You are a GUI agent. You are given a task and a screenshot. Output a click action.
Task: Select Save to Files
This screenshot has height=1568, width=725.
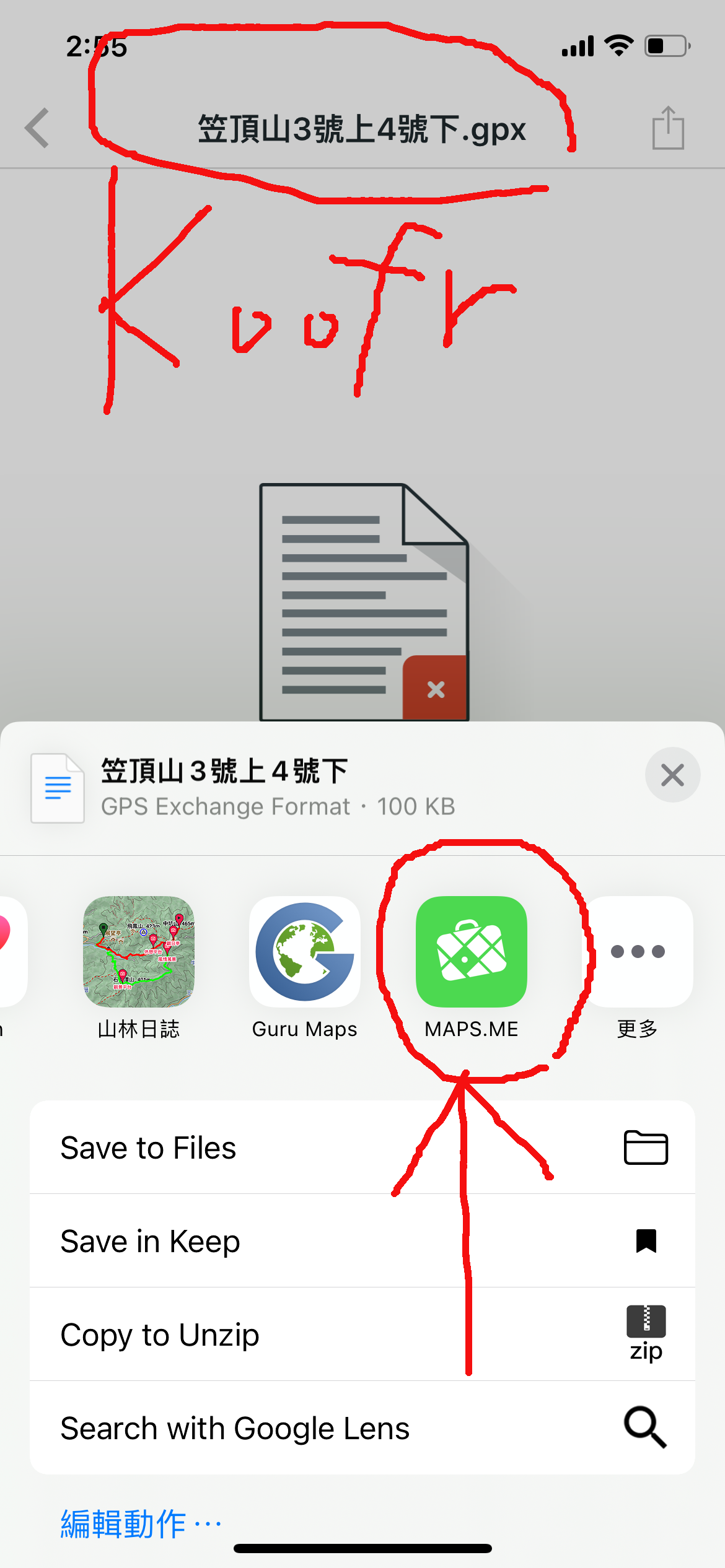tap(362, 1148)
